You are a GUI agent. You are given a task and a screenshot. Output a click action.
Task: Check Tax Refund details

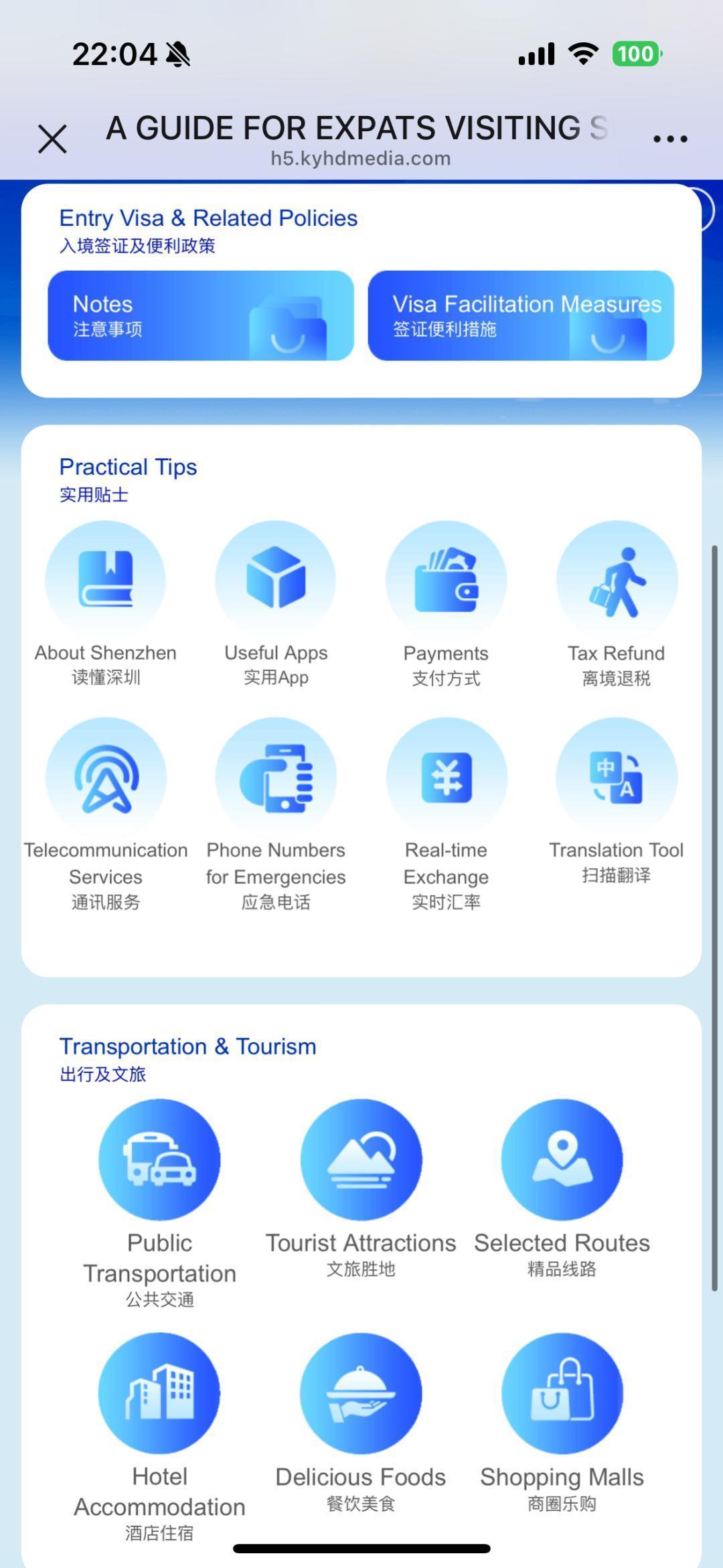point(617,581)
